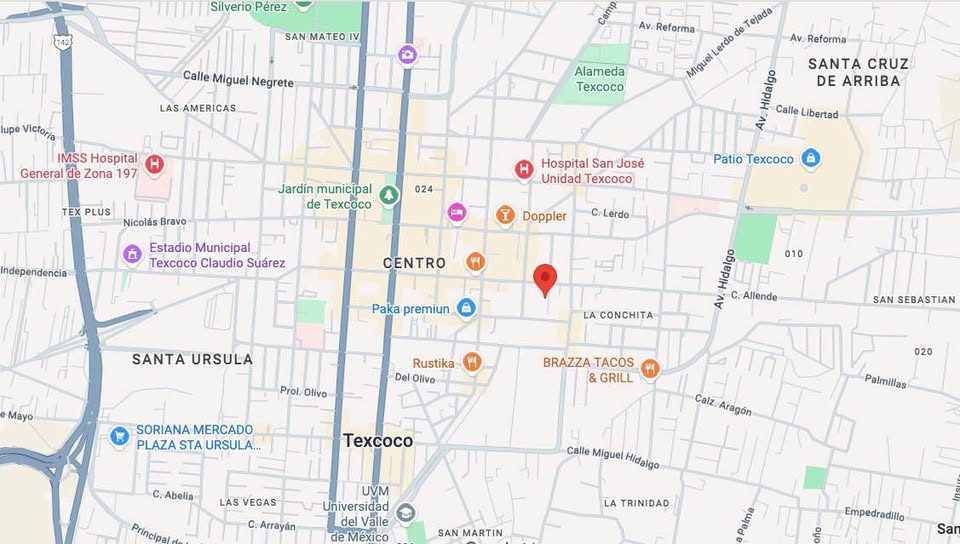This screenshot has width=960, height=544.
Task: Tap the red dropped location pin
Action: (x=545, y=281)
